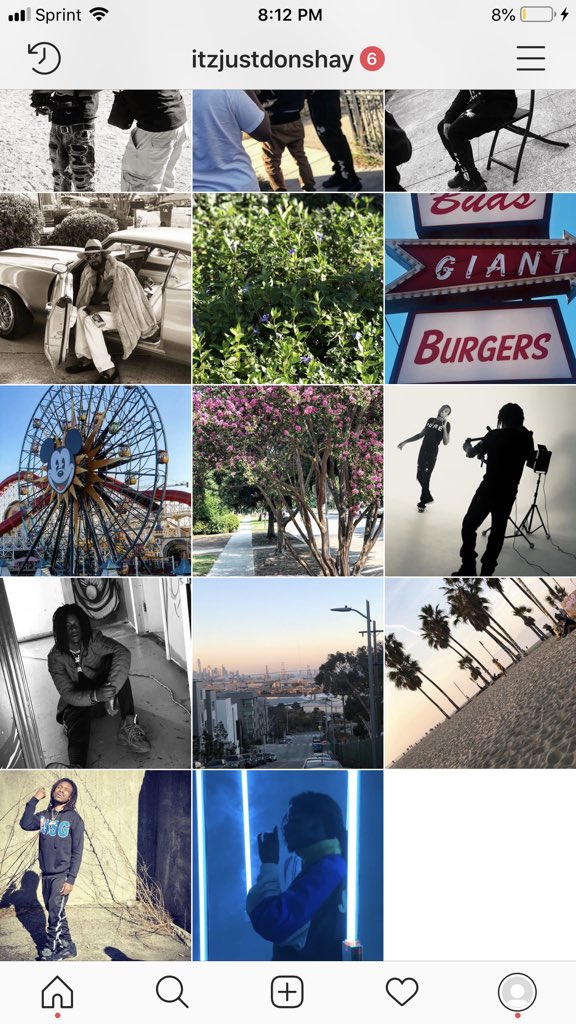576x1024 pixels.
Task: Open the hamburger menu
Action: point(531,58)
